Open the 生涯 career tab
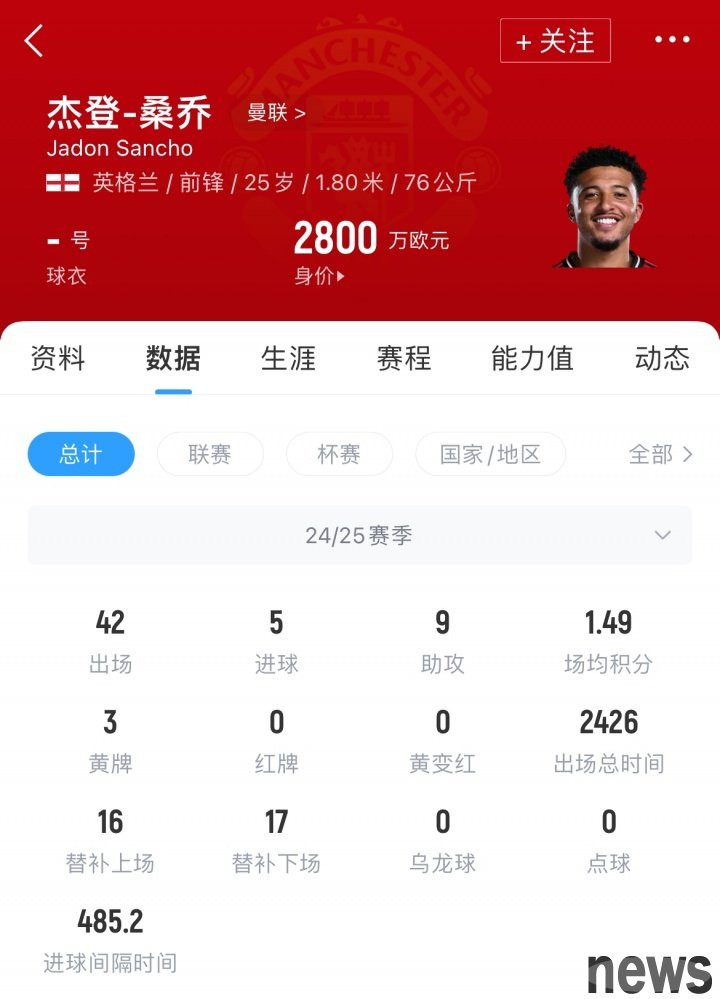Viewport: 720px width, 999px height. point(288,358)
